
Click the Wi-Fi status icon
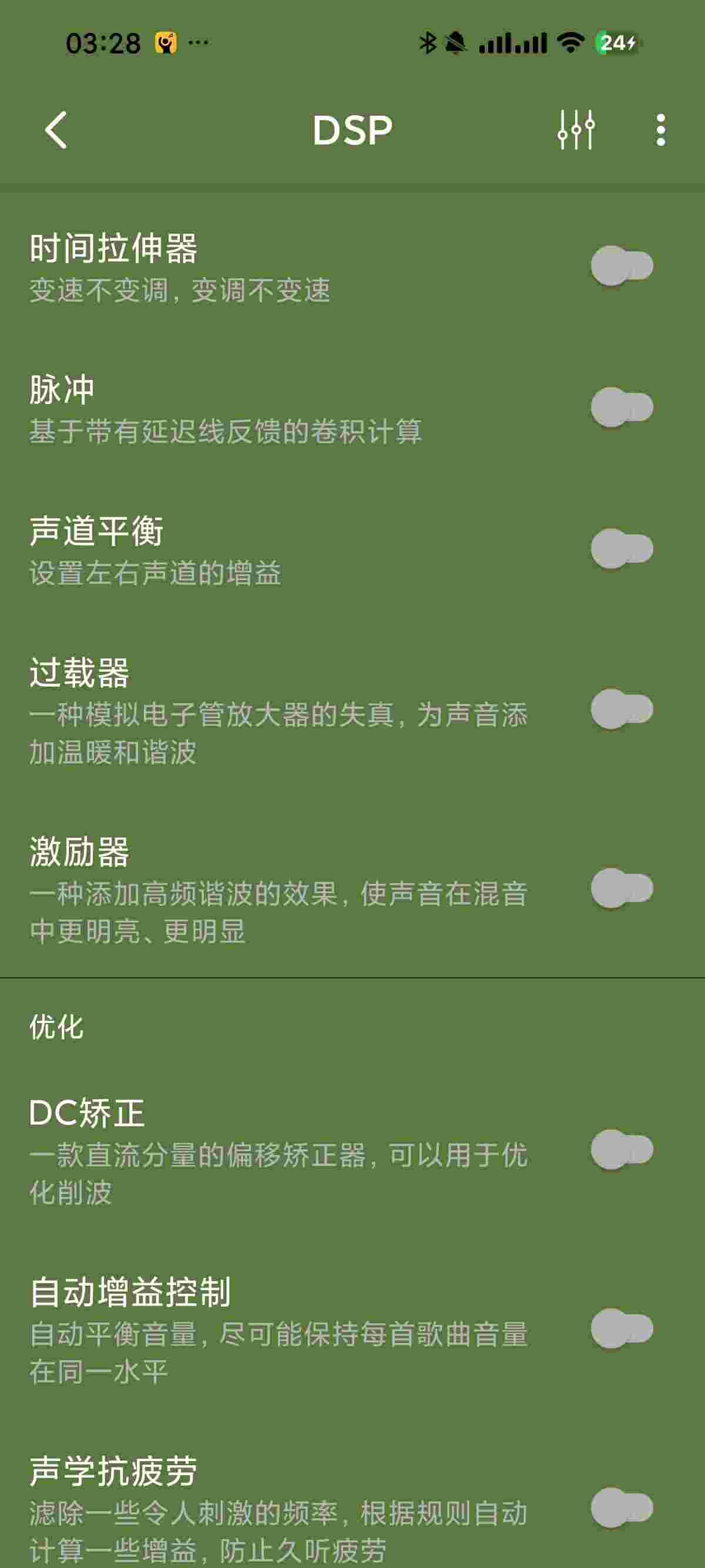coord(569,43)
